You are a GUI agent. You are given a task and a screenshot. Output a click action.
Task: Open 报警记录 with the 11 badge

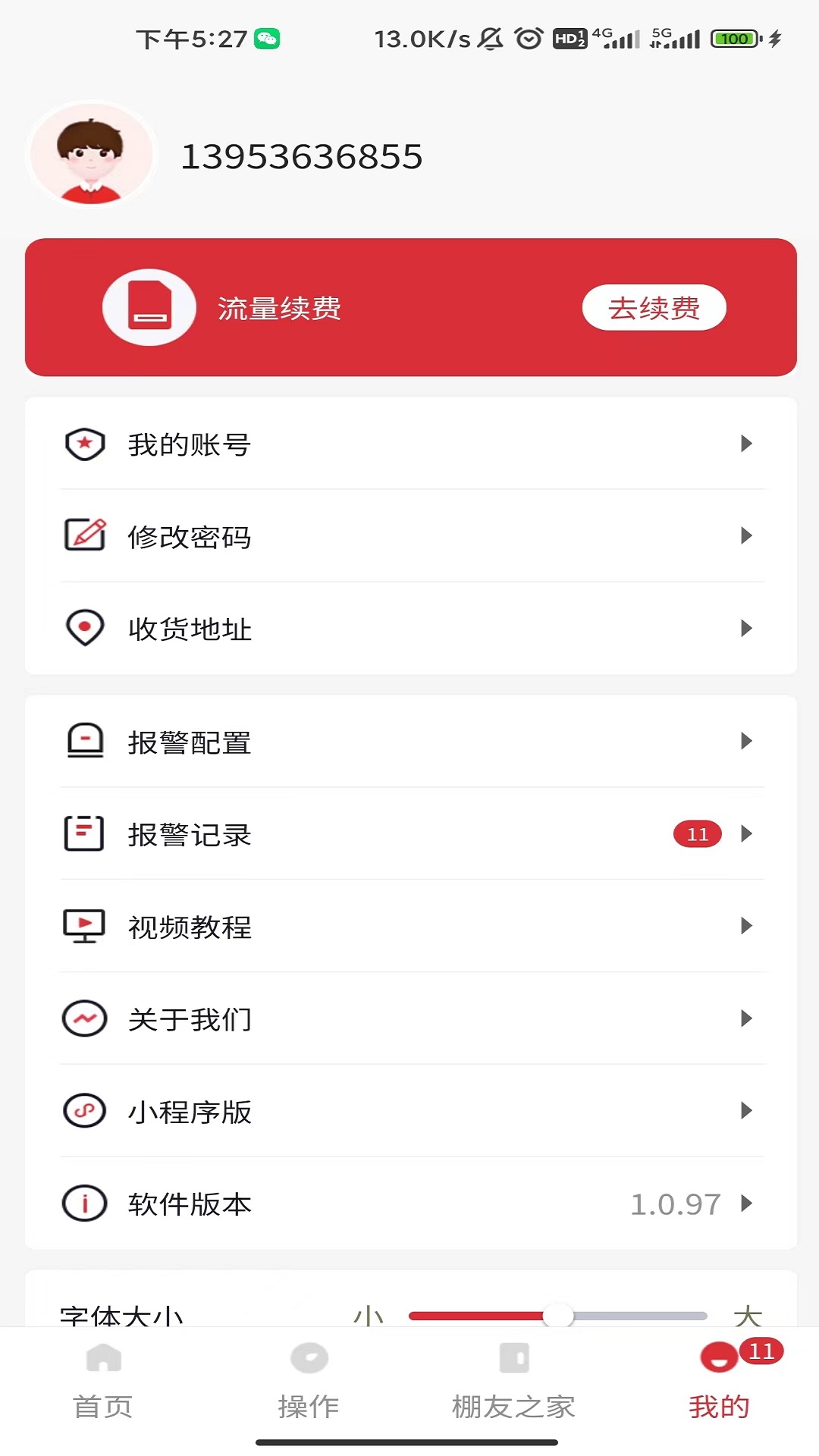pos(695,834)
